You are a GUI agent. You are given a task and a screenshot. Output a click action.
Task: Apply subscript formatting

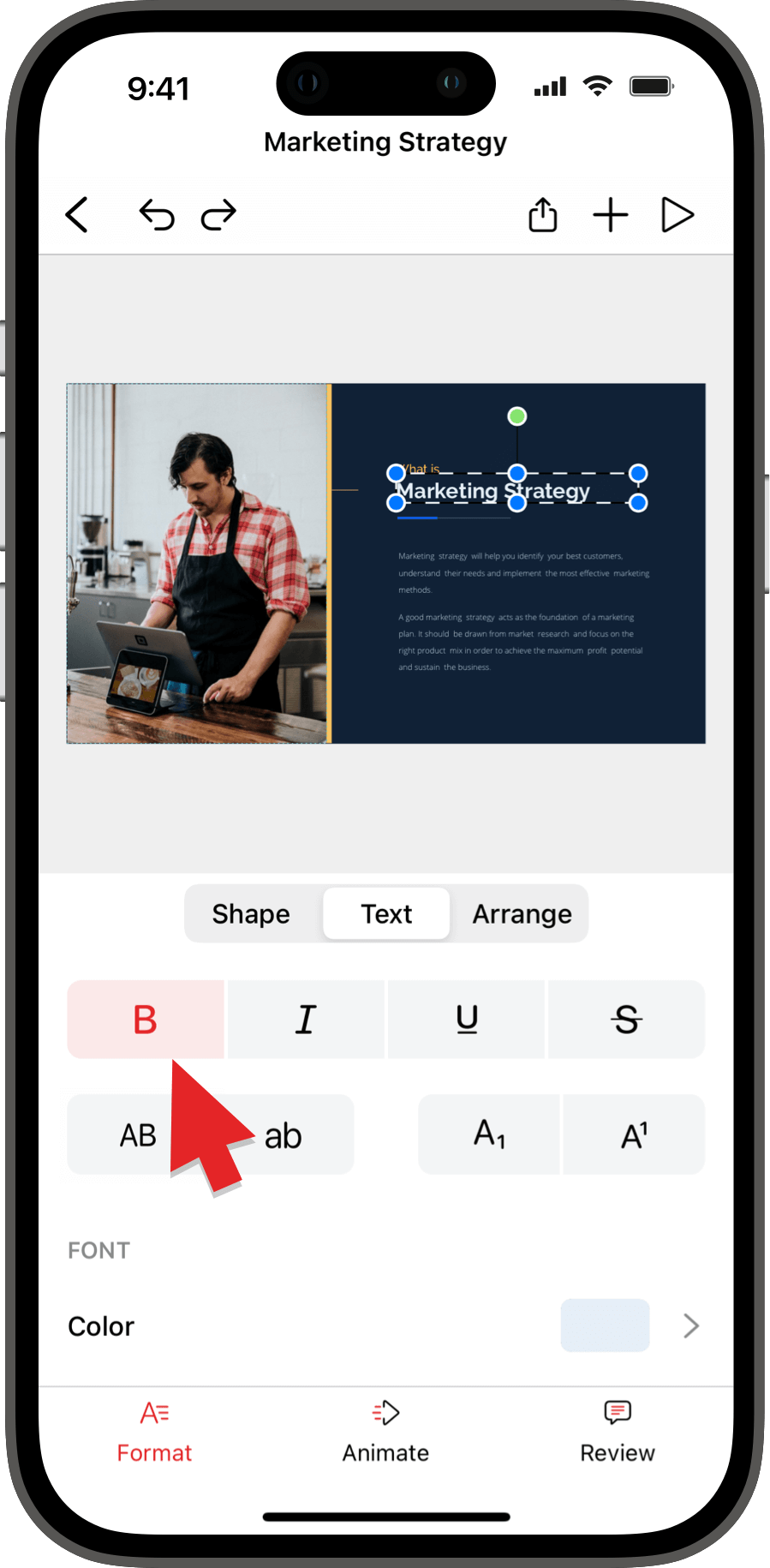(x=489, y=1134)
